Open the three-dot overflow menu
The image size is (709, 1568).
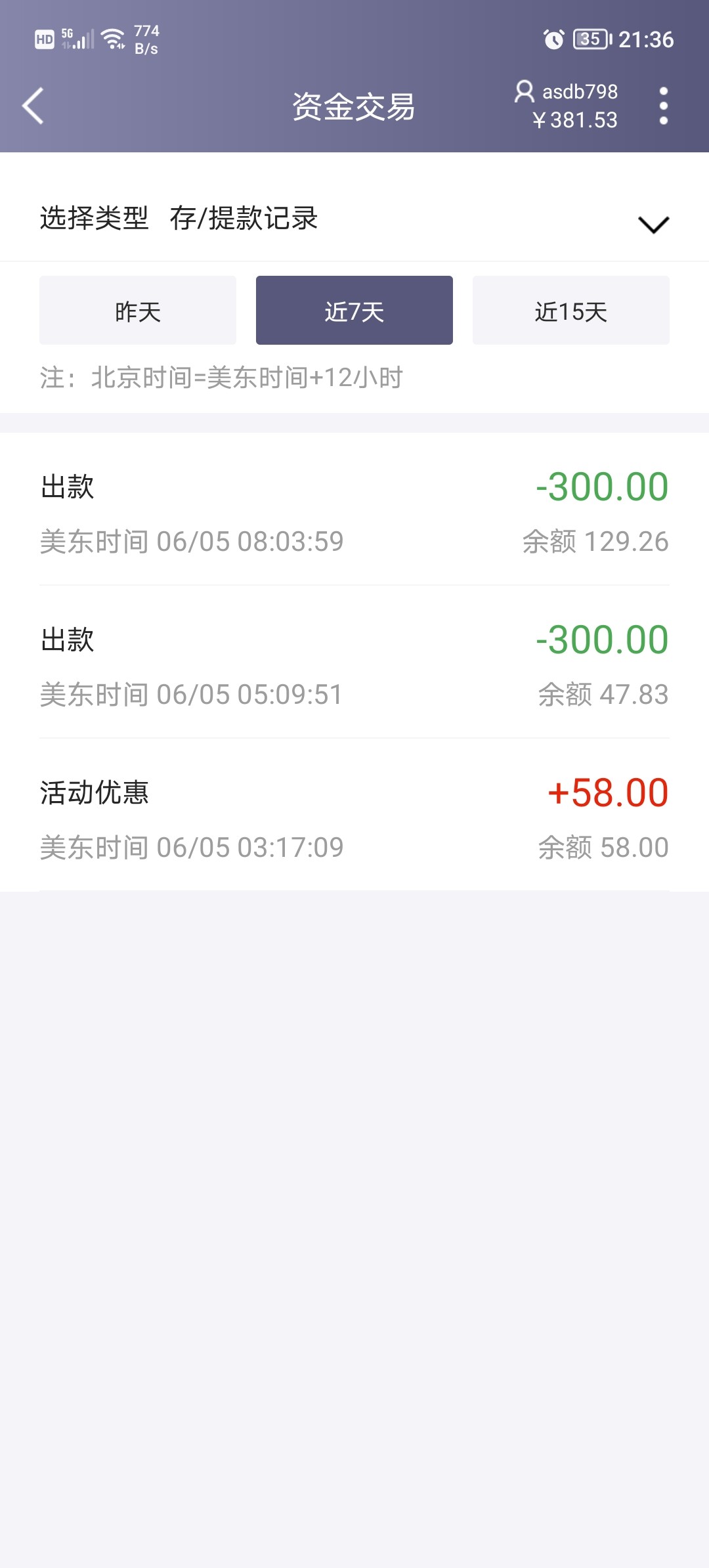point(663,106)
